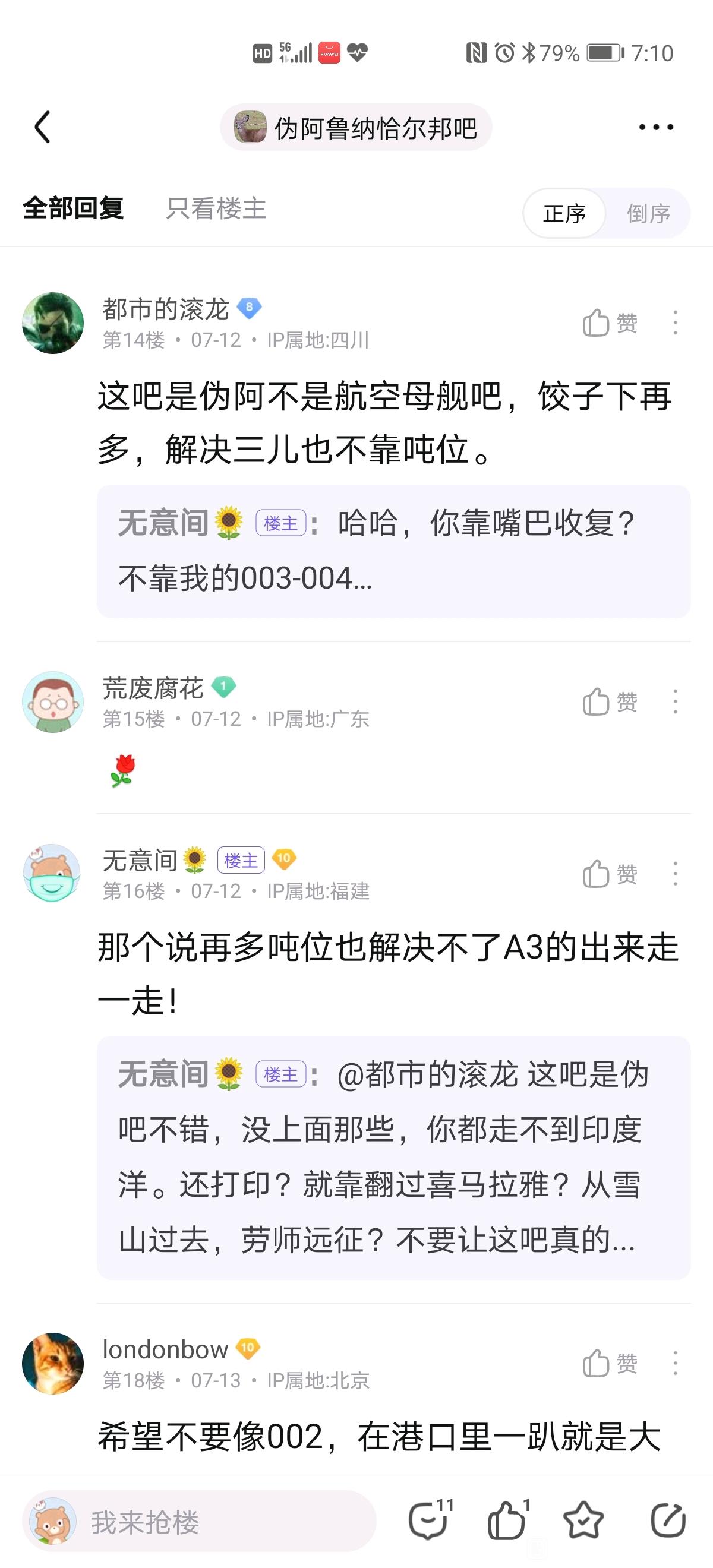Open the comments icon showing 11
713x1568 pixels.
(x=428, y=1520)
